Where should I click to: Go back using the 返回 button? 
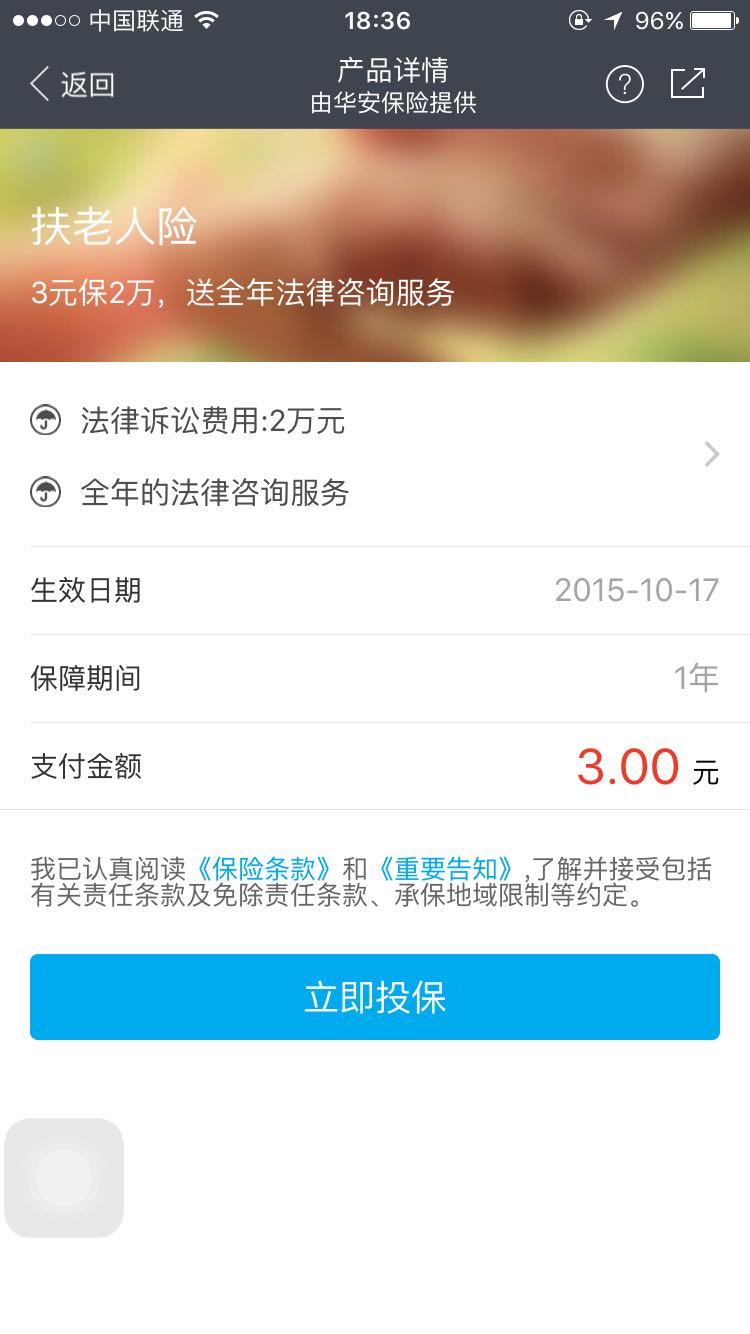72,85
